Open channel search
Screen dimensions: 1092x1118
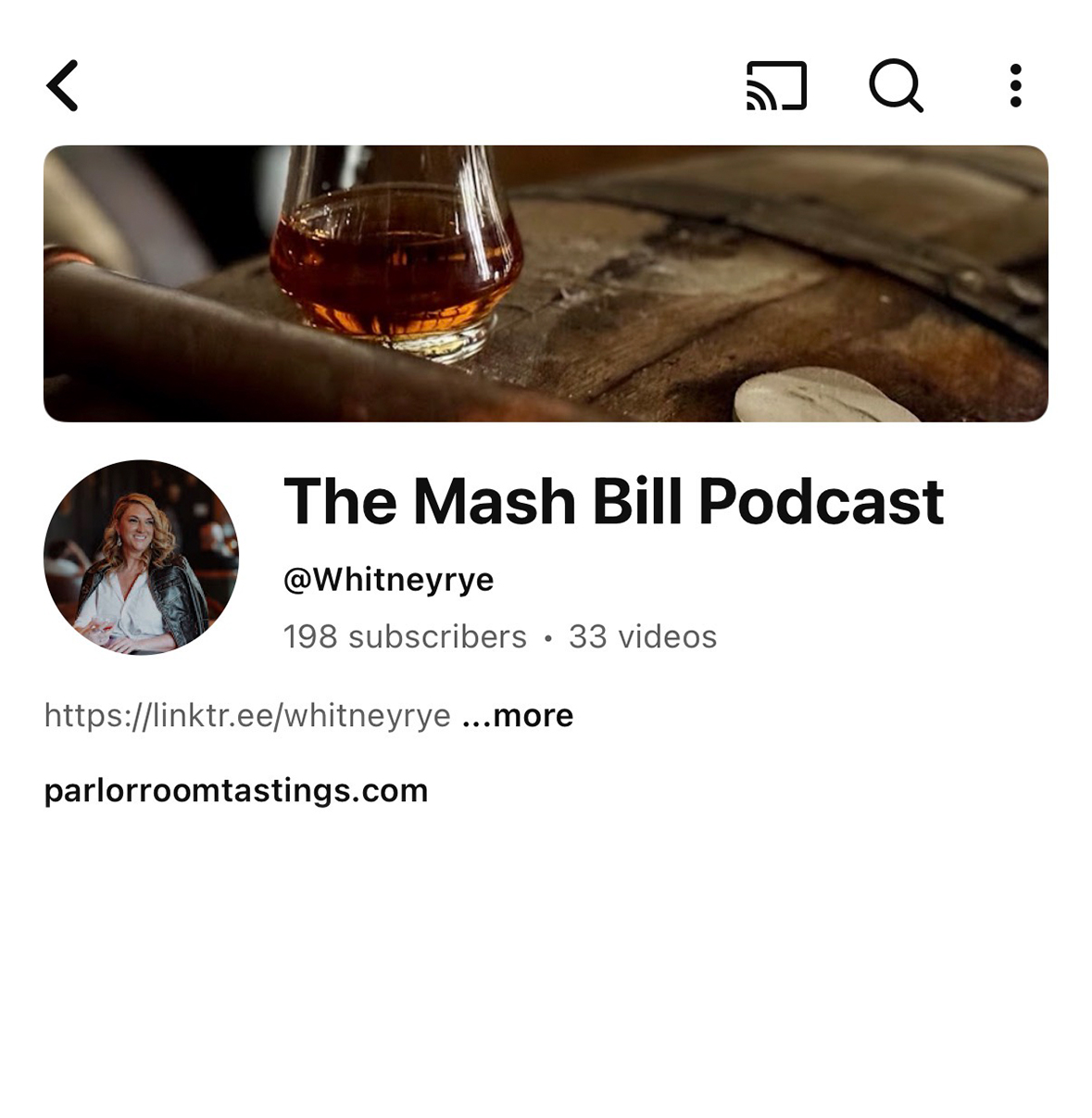point(896,86)
